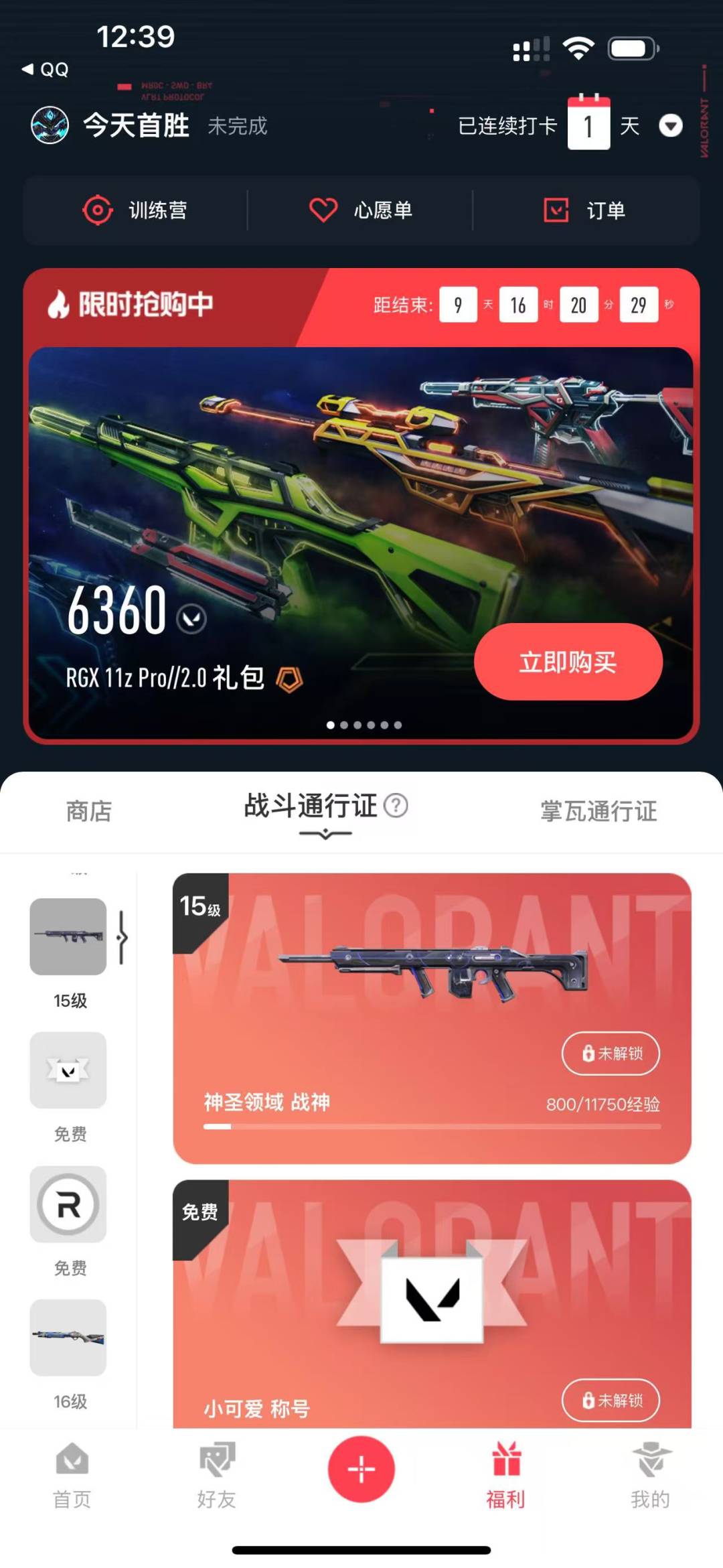
Task: Open the 心愿单 wishlist
Action: 360,210
